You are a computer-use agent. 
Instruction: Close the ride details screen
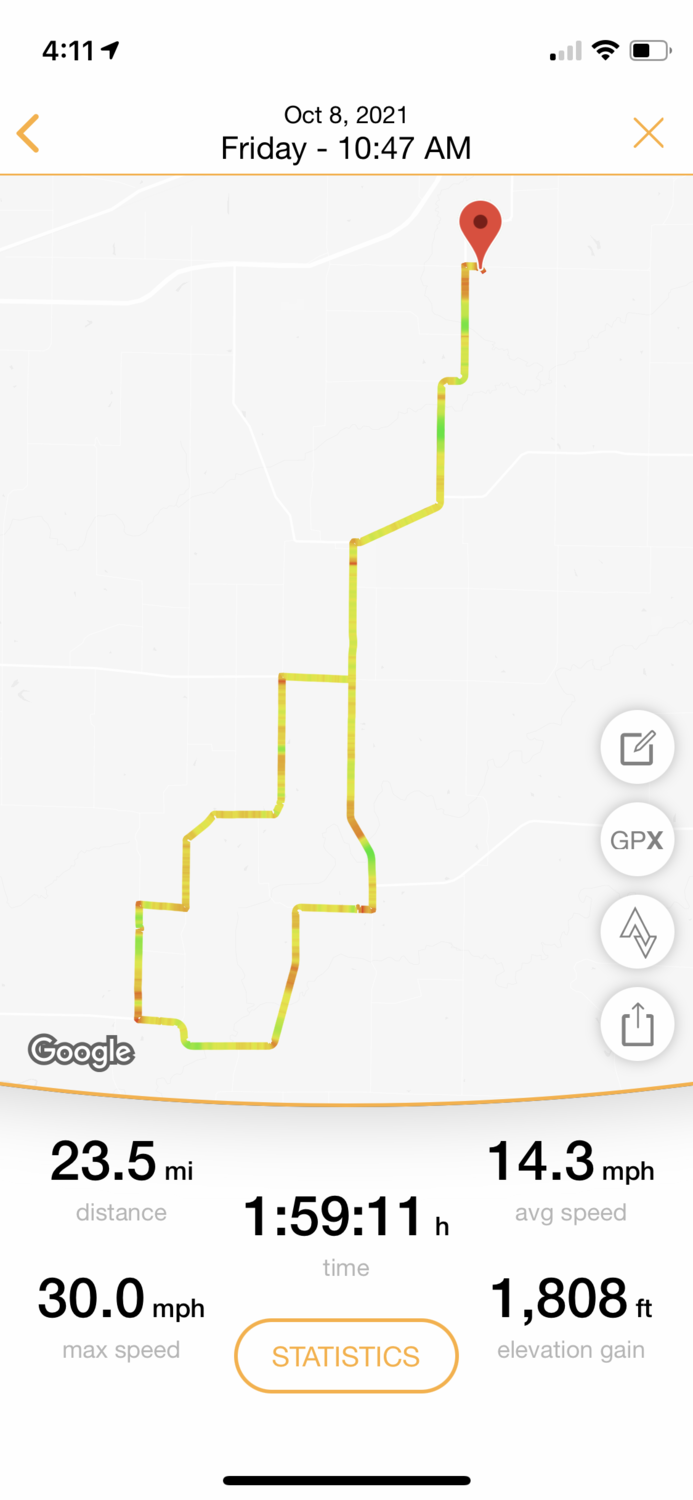tap(648, 133)
